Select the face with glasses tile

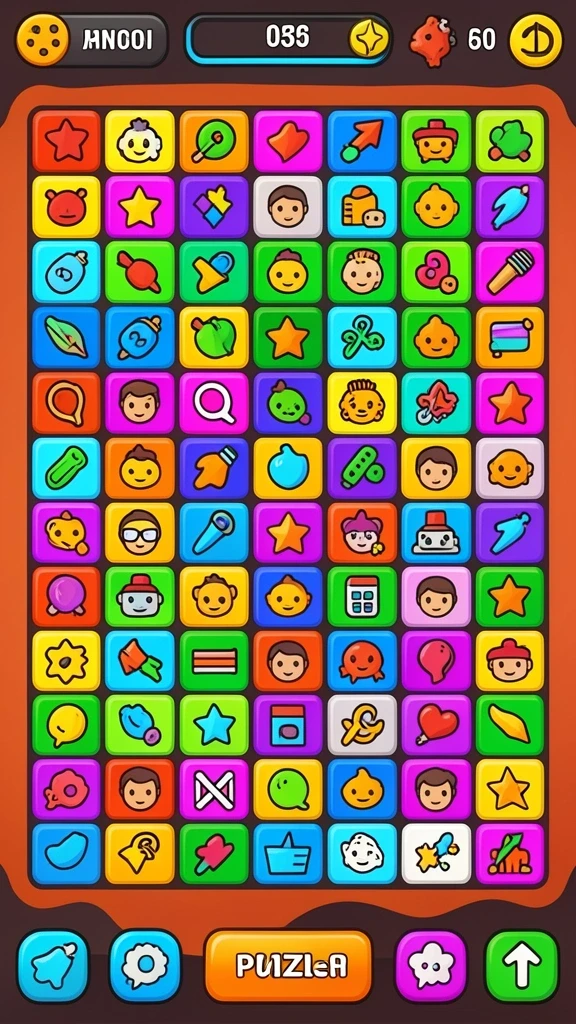coord(140,533)
